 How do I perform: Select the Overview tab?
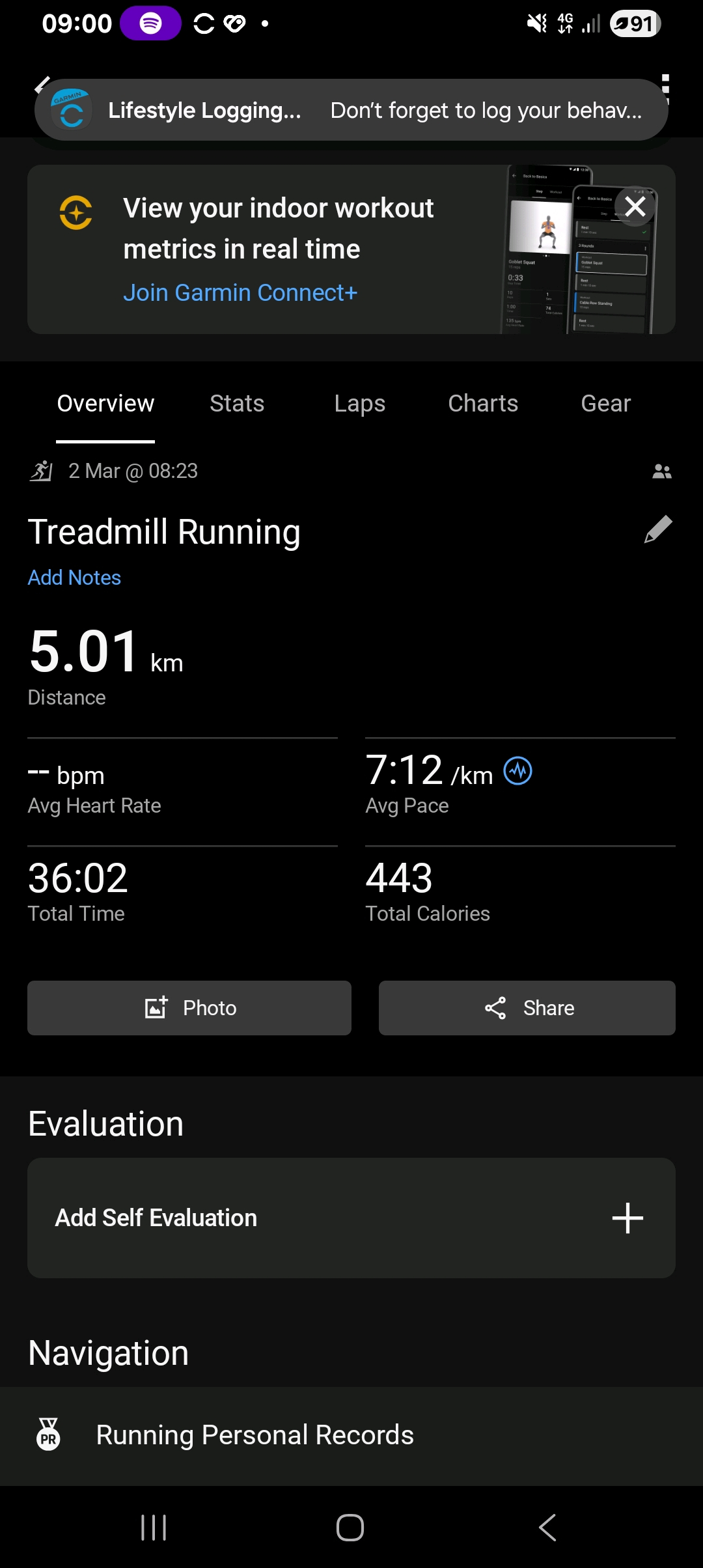(105, 404)
